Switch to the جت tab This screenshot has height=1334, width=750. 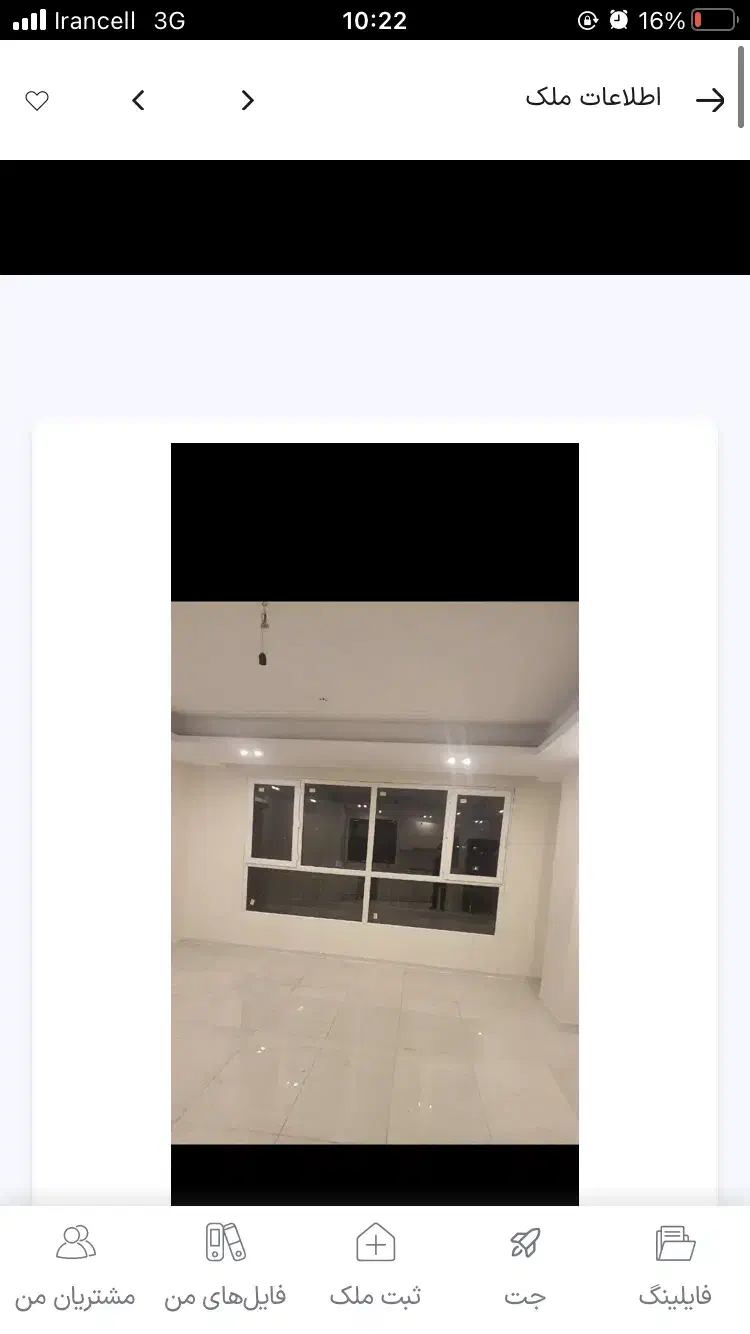(x=525, y=1265)
